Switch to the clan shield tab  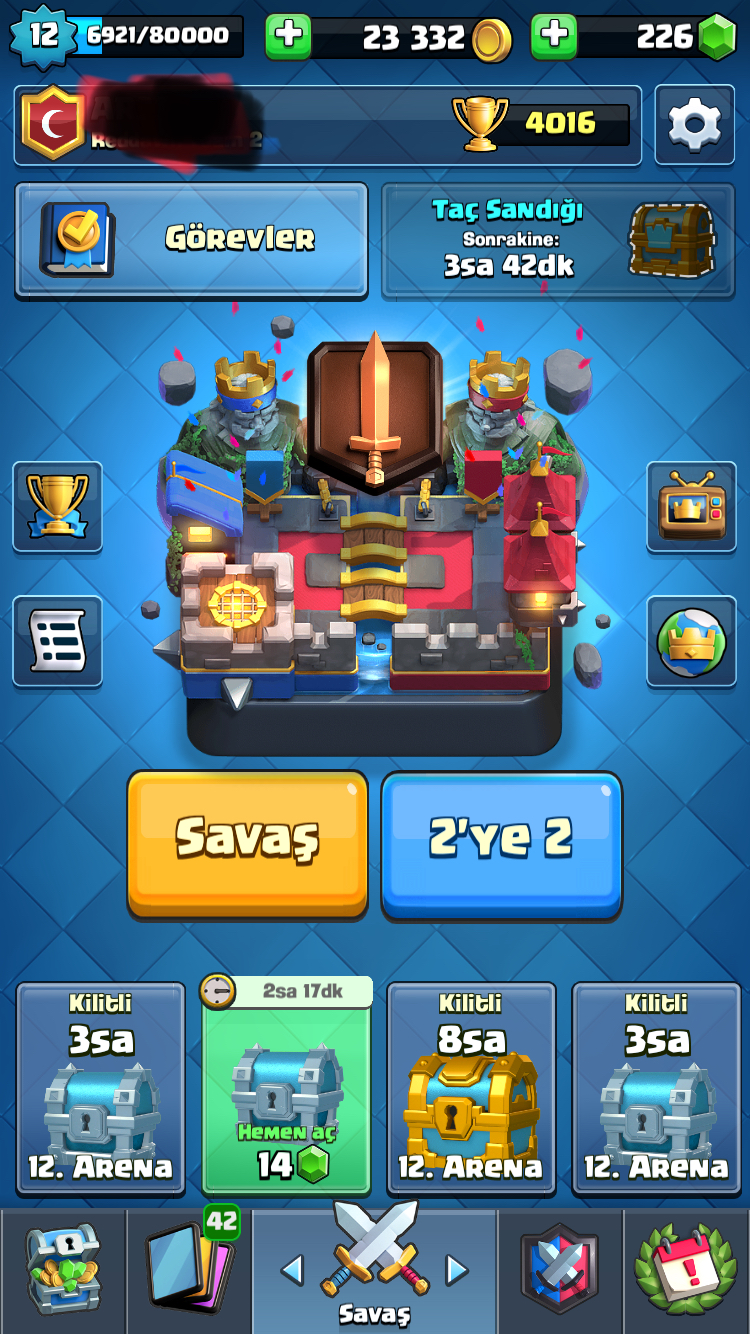pos(560,1270)
